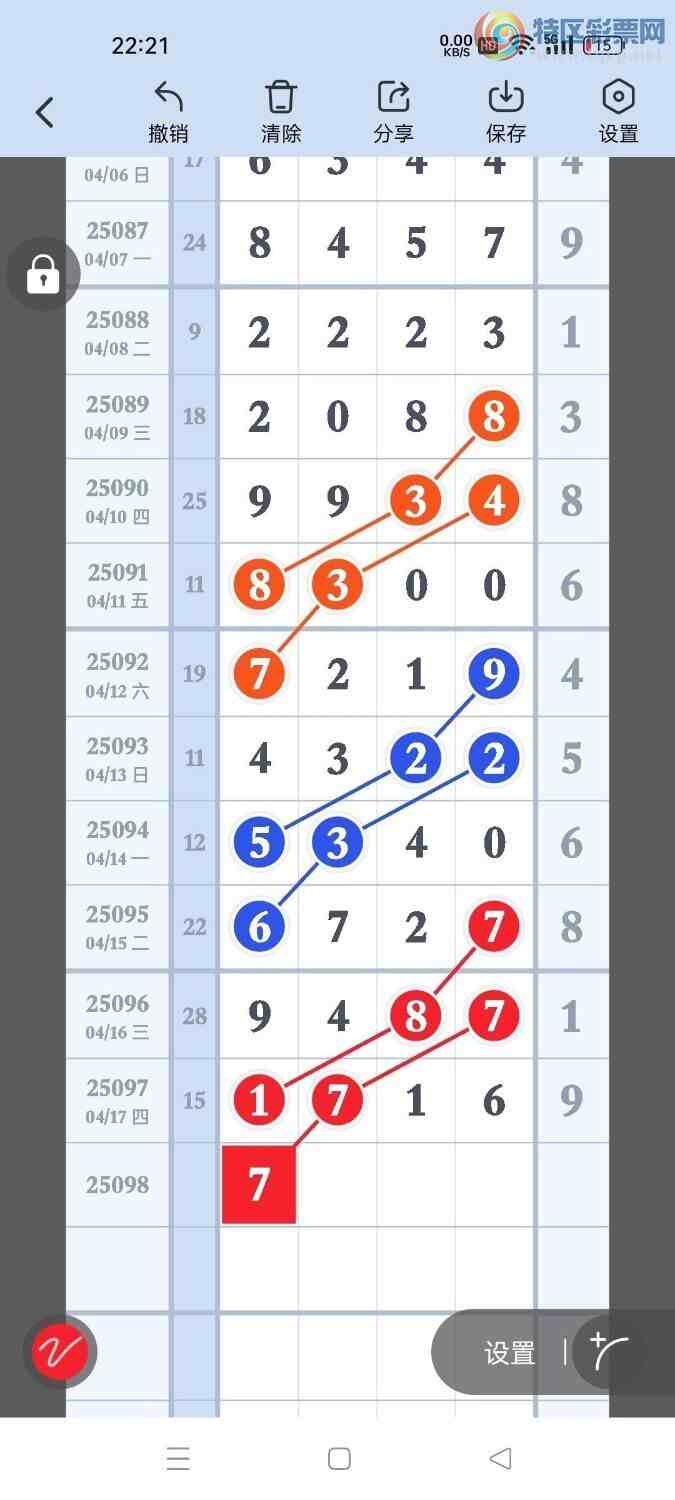Go back using the top-left arrow
Image resolution: width=675 pixels, height=1500 pixels.
(x=44, y=113)
